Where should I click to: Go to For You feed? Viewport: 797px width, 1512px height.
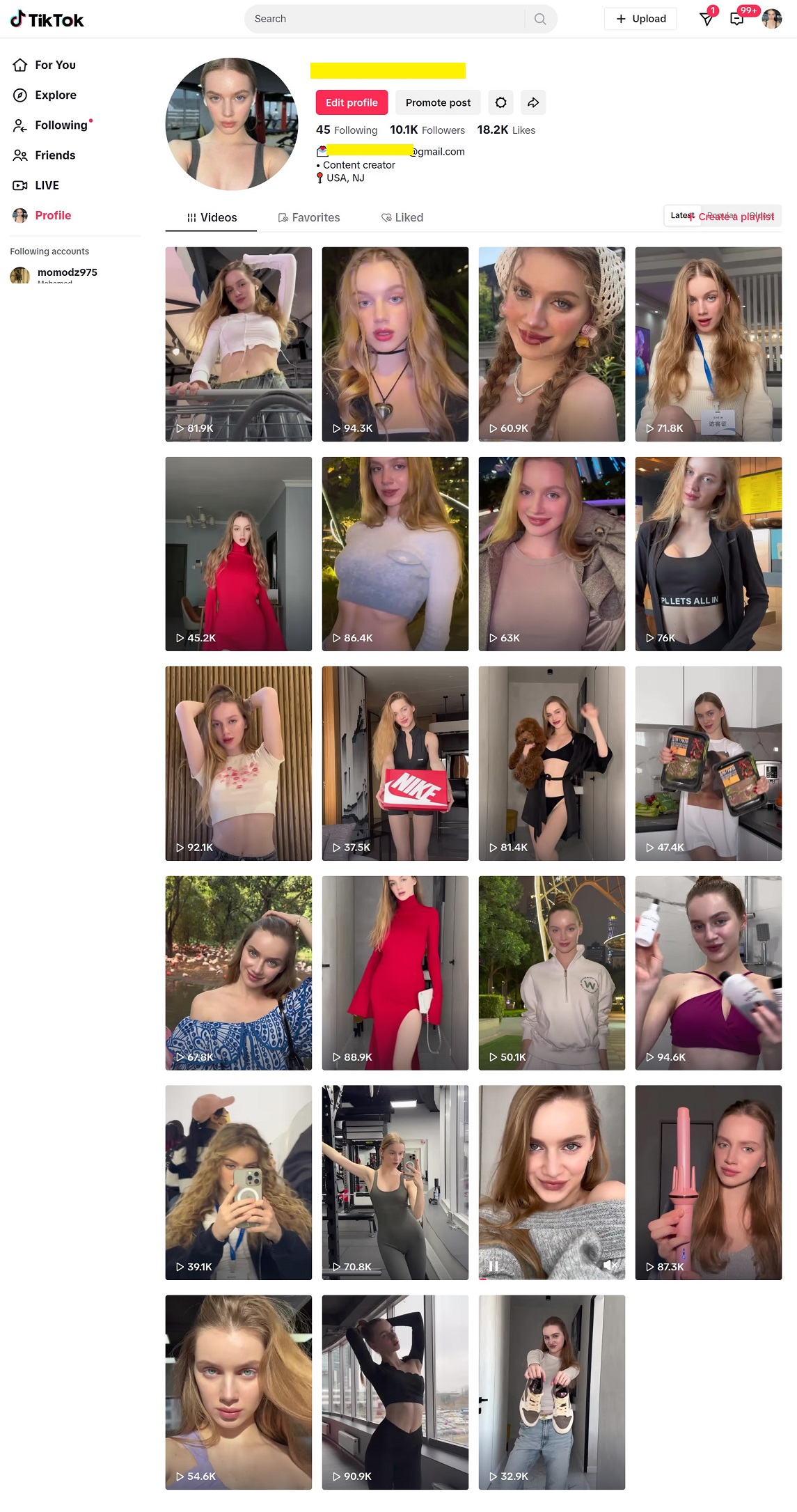54,65
